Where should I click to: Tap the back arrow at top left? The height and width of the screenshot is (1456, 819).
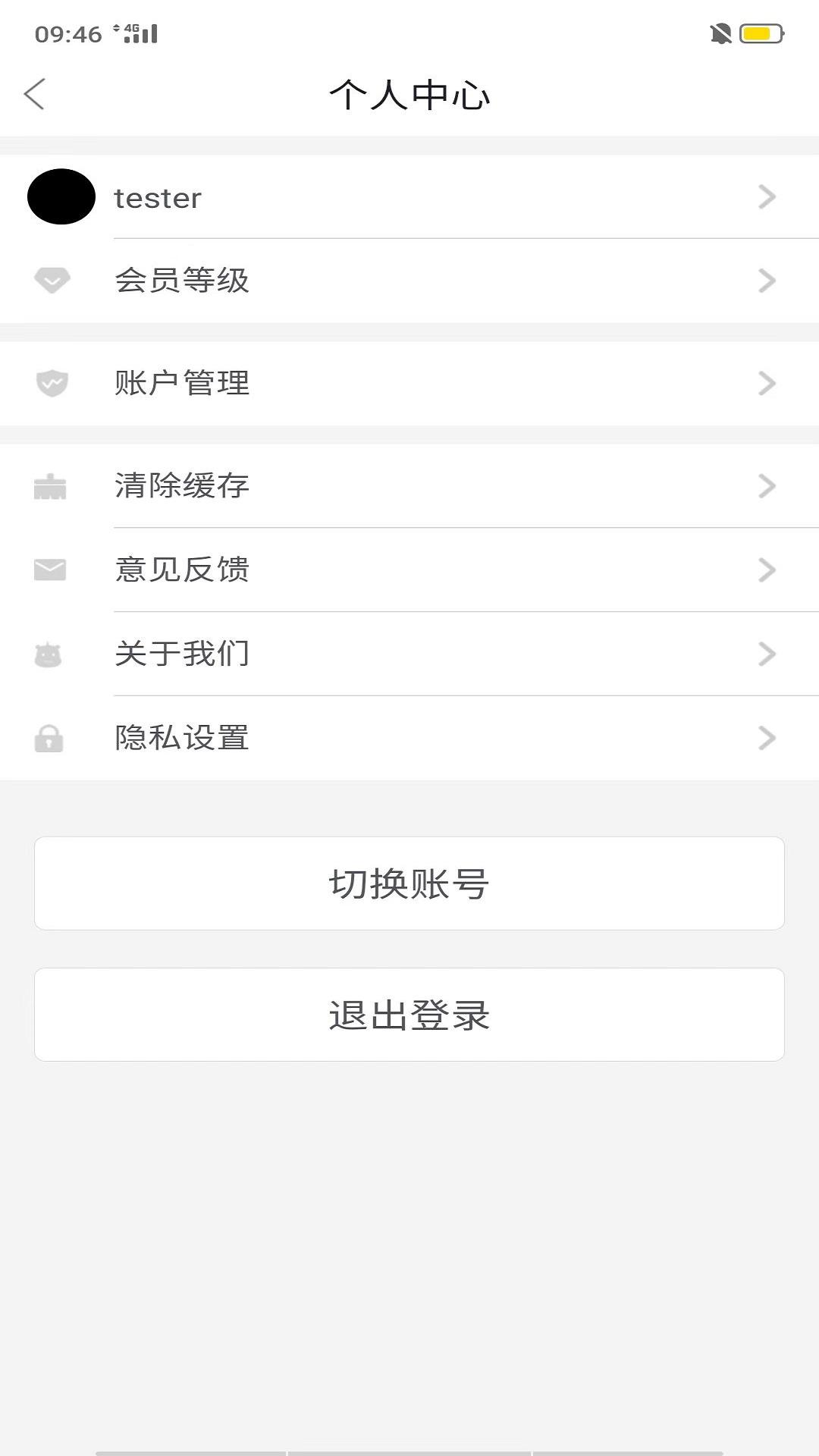(34, 96)
